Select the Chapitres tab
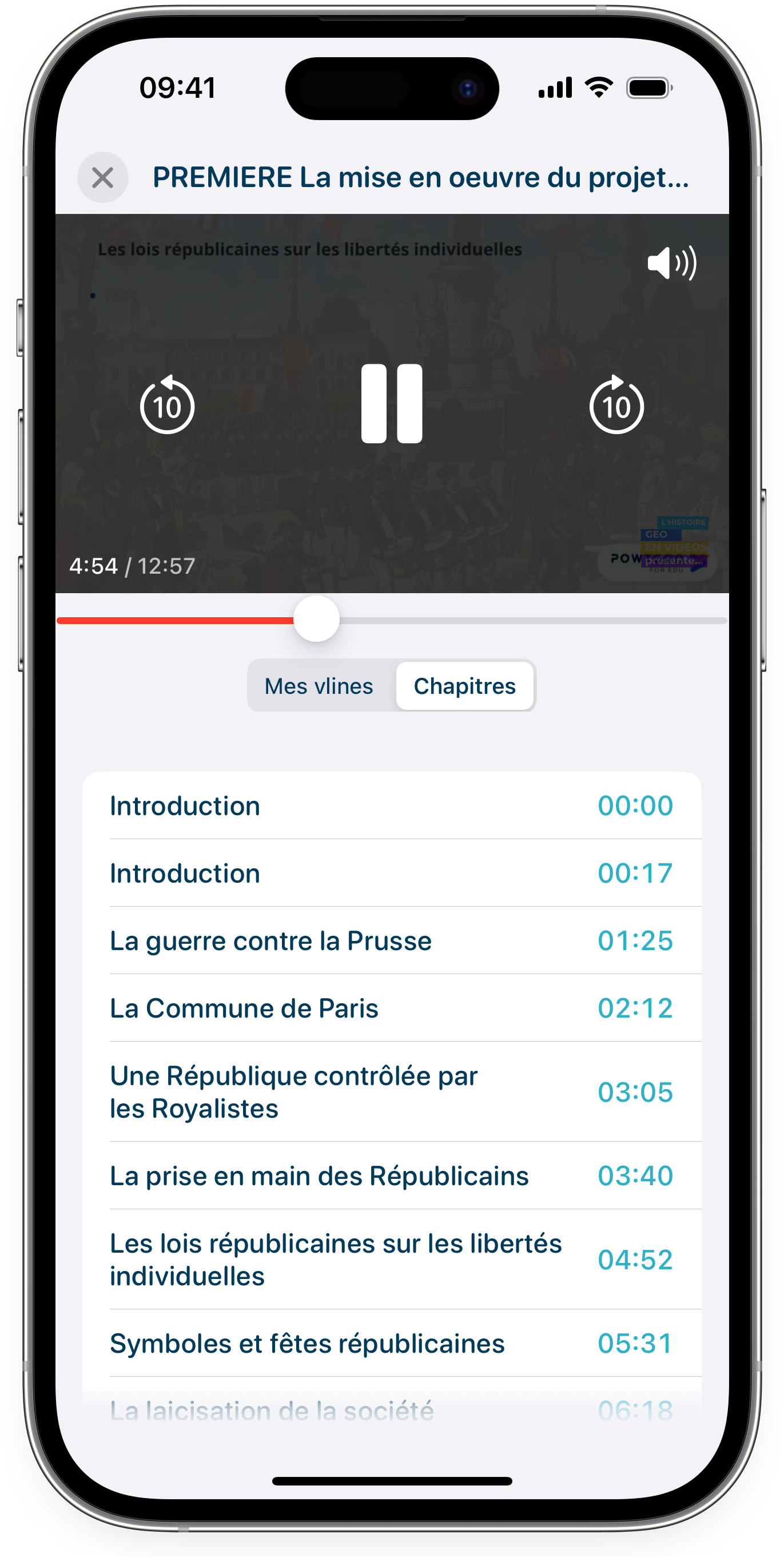 pos(464,686)
